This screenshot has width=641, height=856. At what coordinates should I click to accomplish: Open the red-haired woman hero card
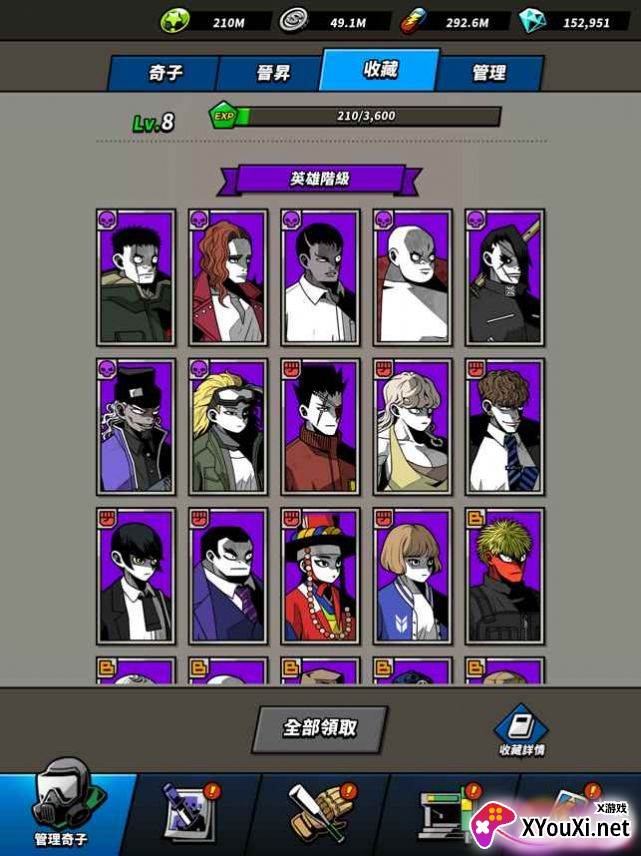click(228, 277)
